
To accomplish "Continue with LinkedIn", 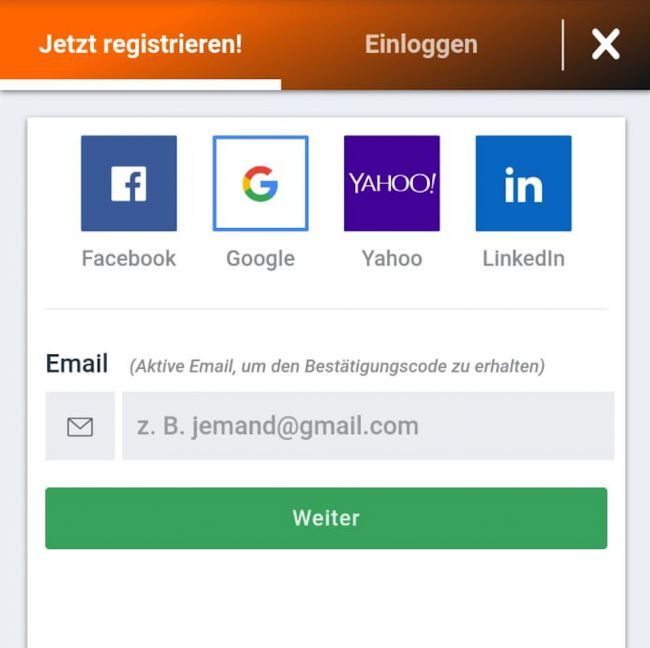I will coord(523,184).
